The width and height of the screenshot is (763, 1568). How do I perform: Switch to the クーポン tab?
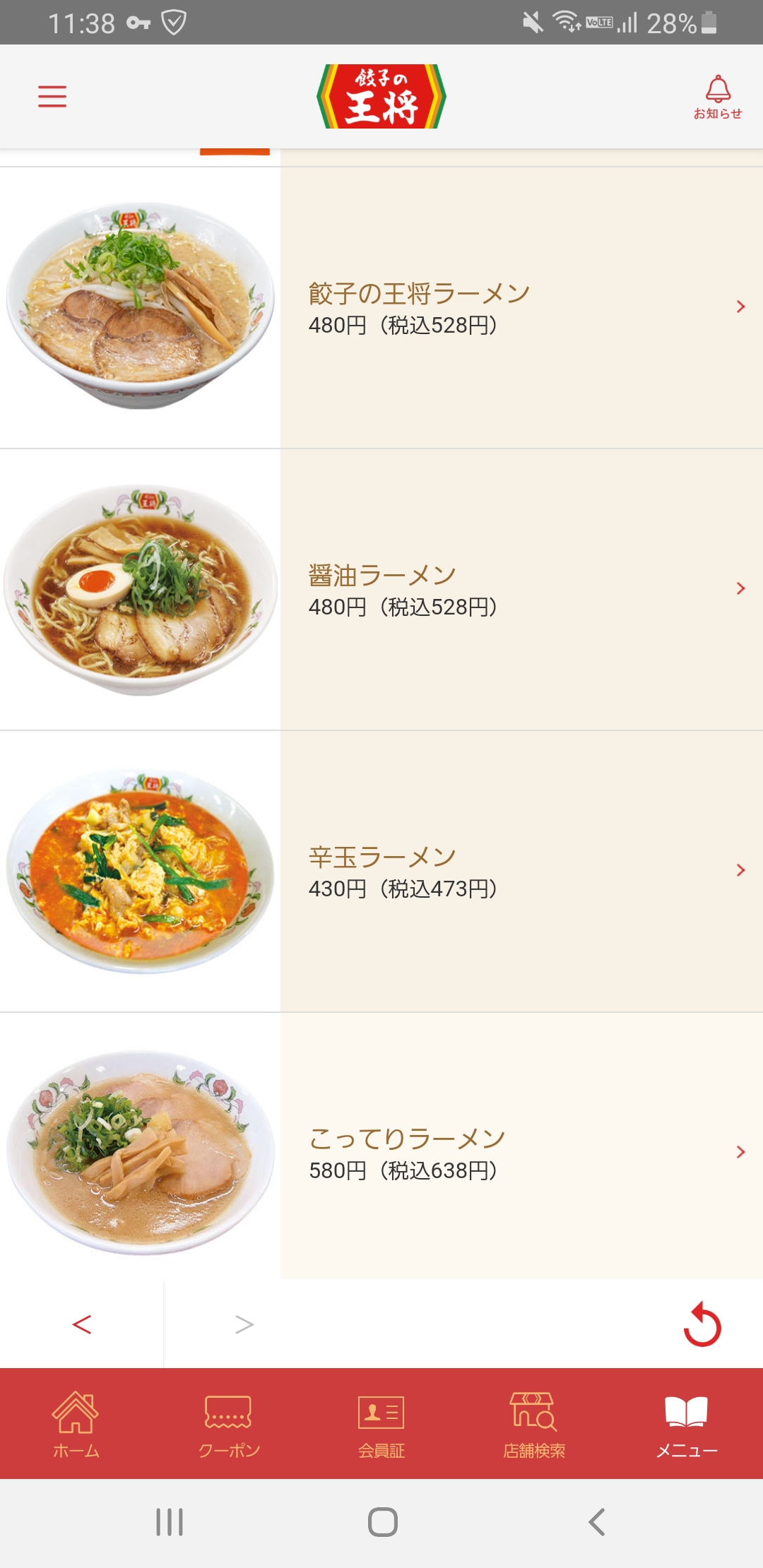(229, 1425)
